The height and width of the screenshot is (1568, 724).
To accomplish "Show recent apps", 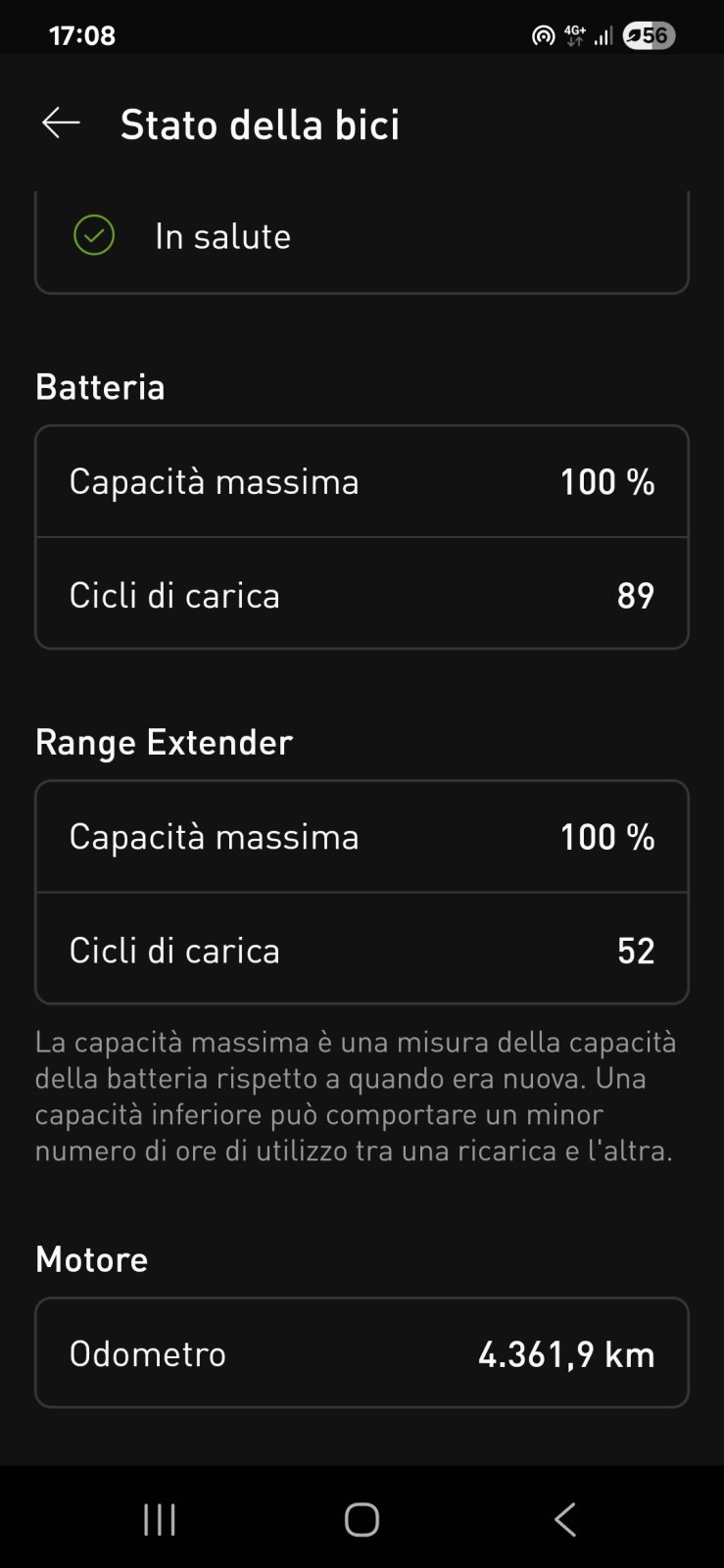I will (159, 1519).
